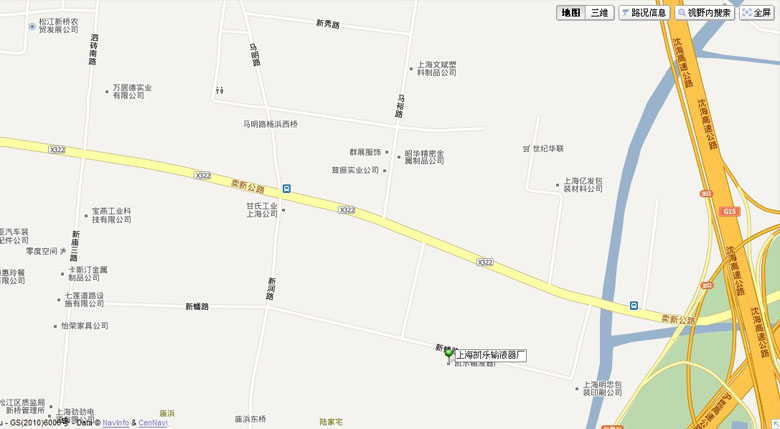Open 视野内搜索 search within view

tap(704, 13)
